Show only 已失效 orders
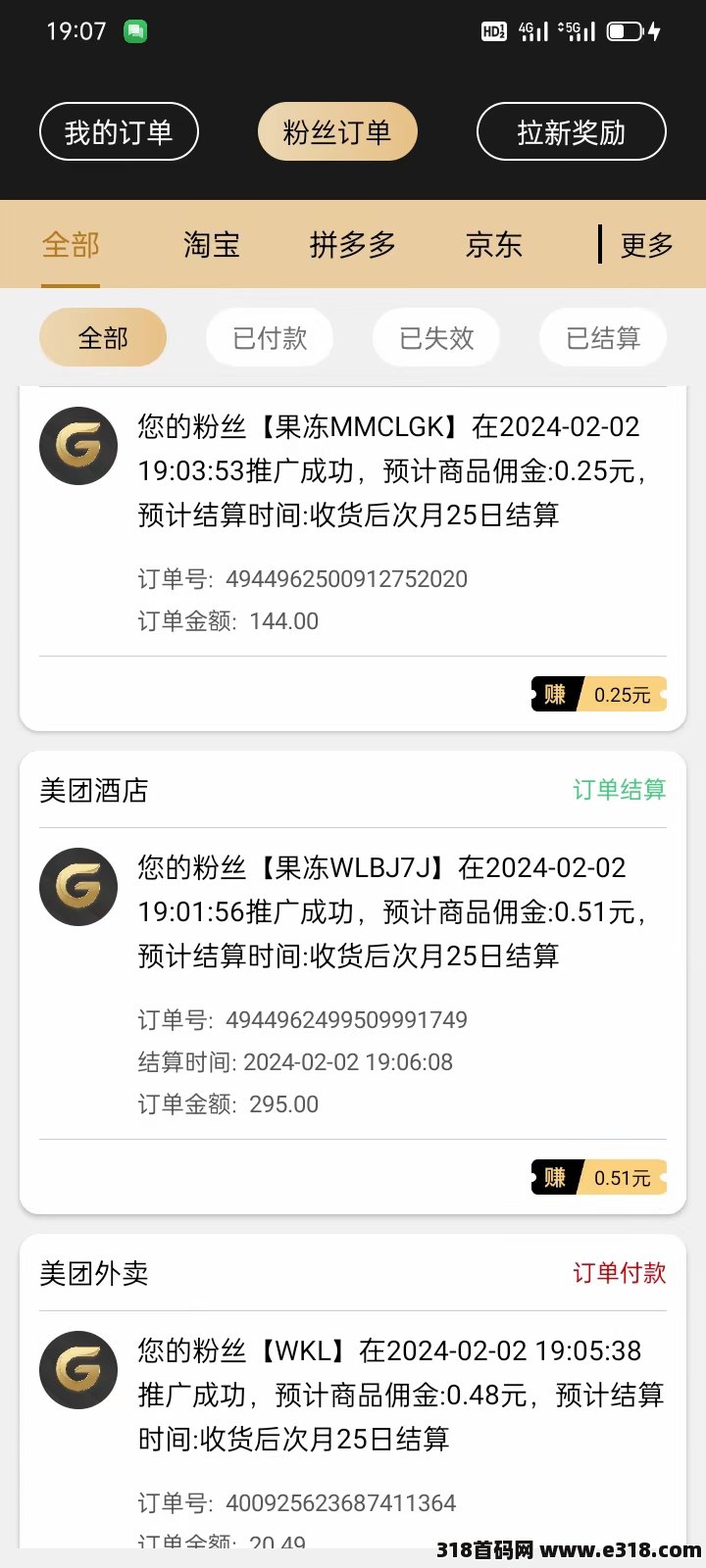The image size is (706, 1568). coord(436,338)
